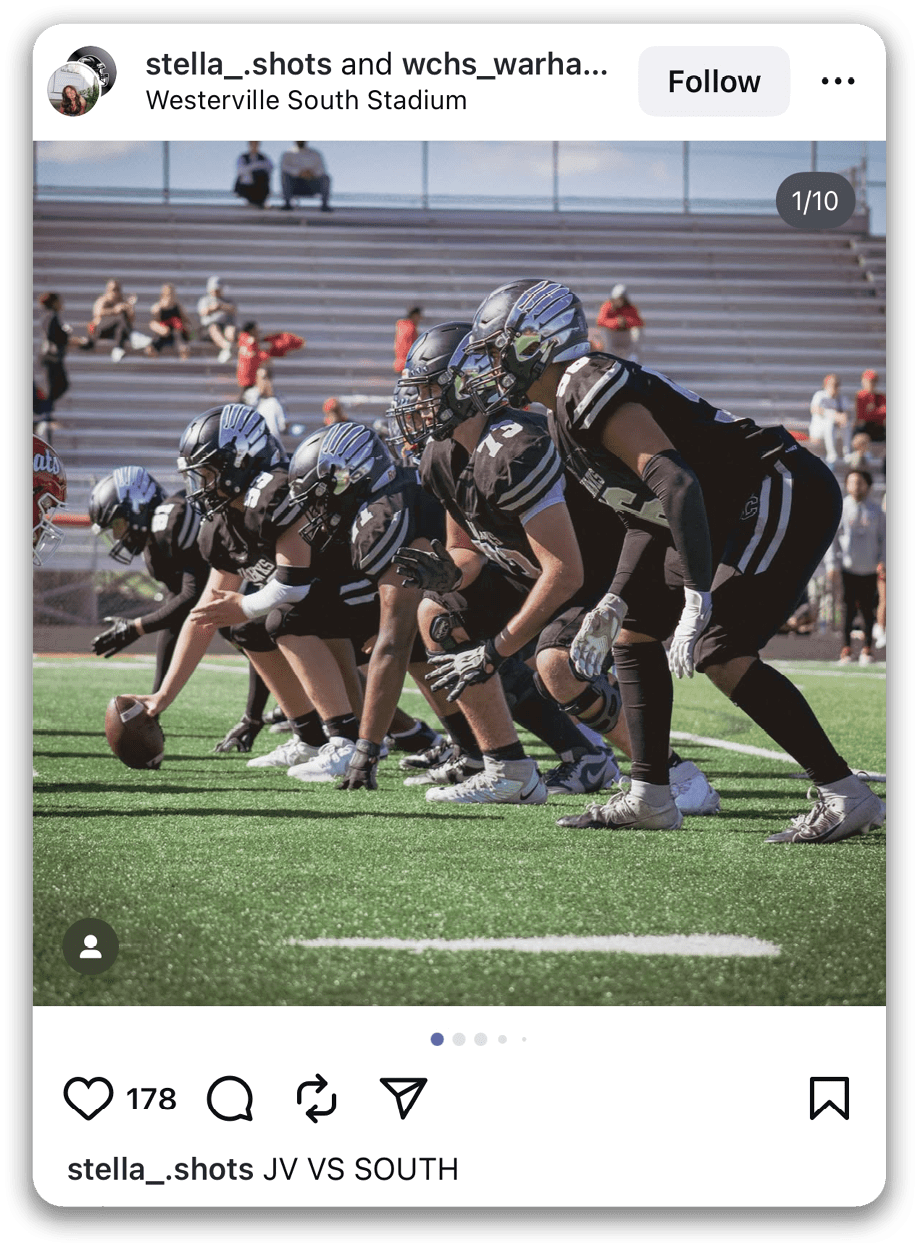
Task: Follow stella_.shots
Action: pyautogui.click(x=713, y=81)
